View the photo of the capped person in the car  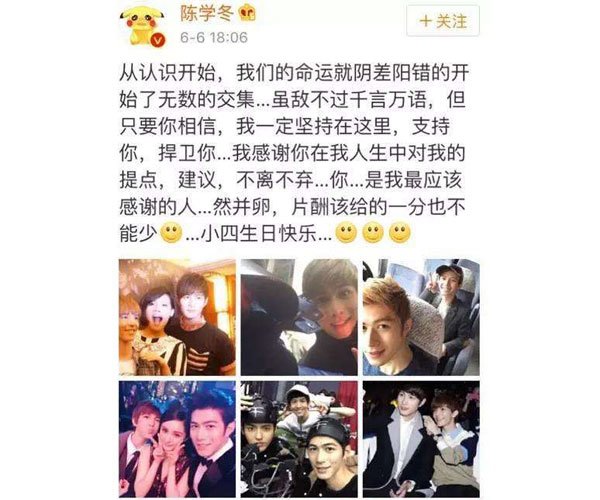(x=299, y=316)
